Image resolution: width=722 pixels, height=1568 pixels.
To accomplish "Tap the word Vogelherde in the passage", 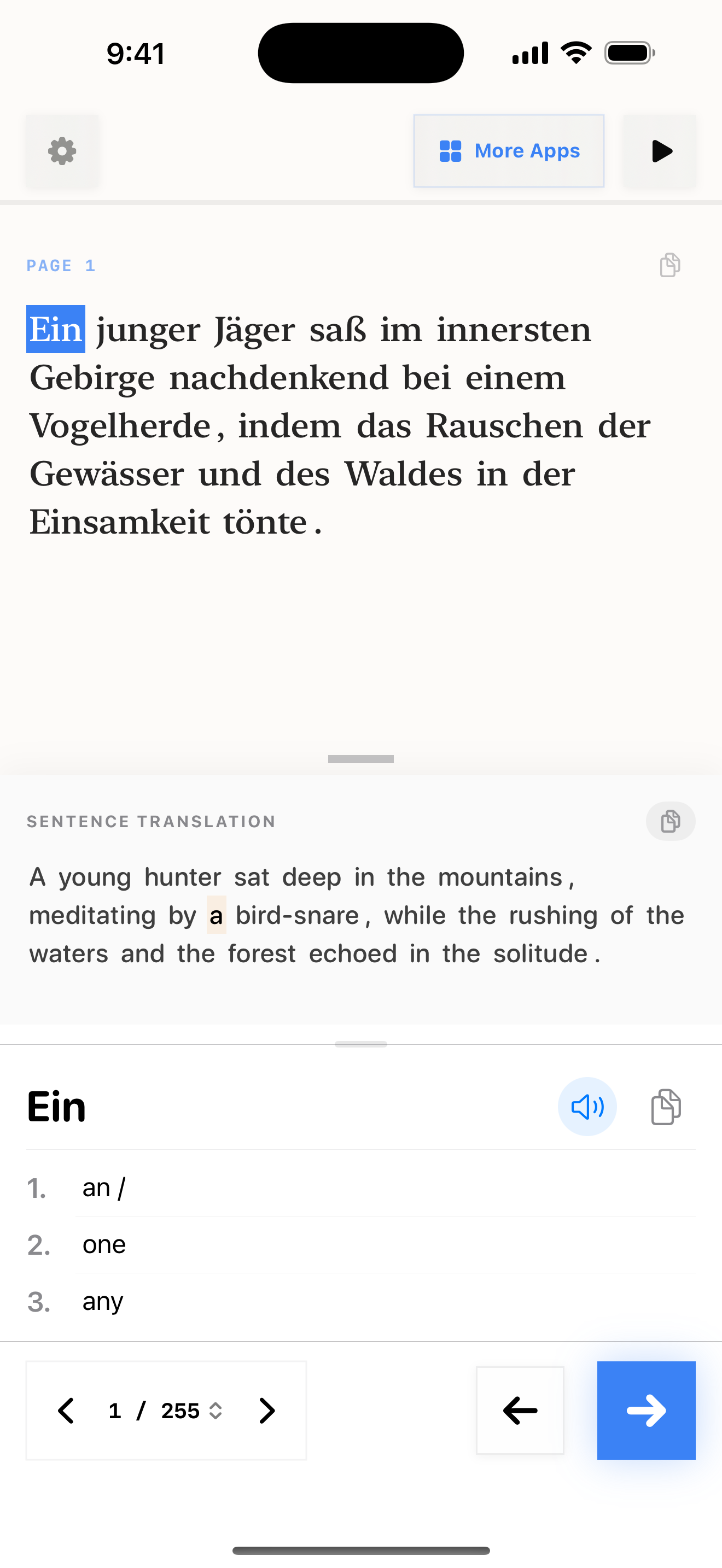I will pyautogui.click(x=120, y=426).
